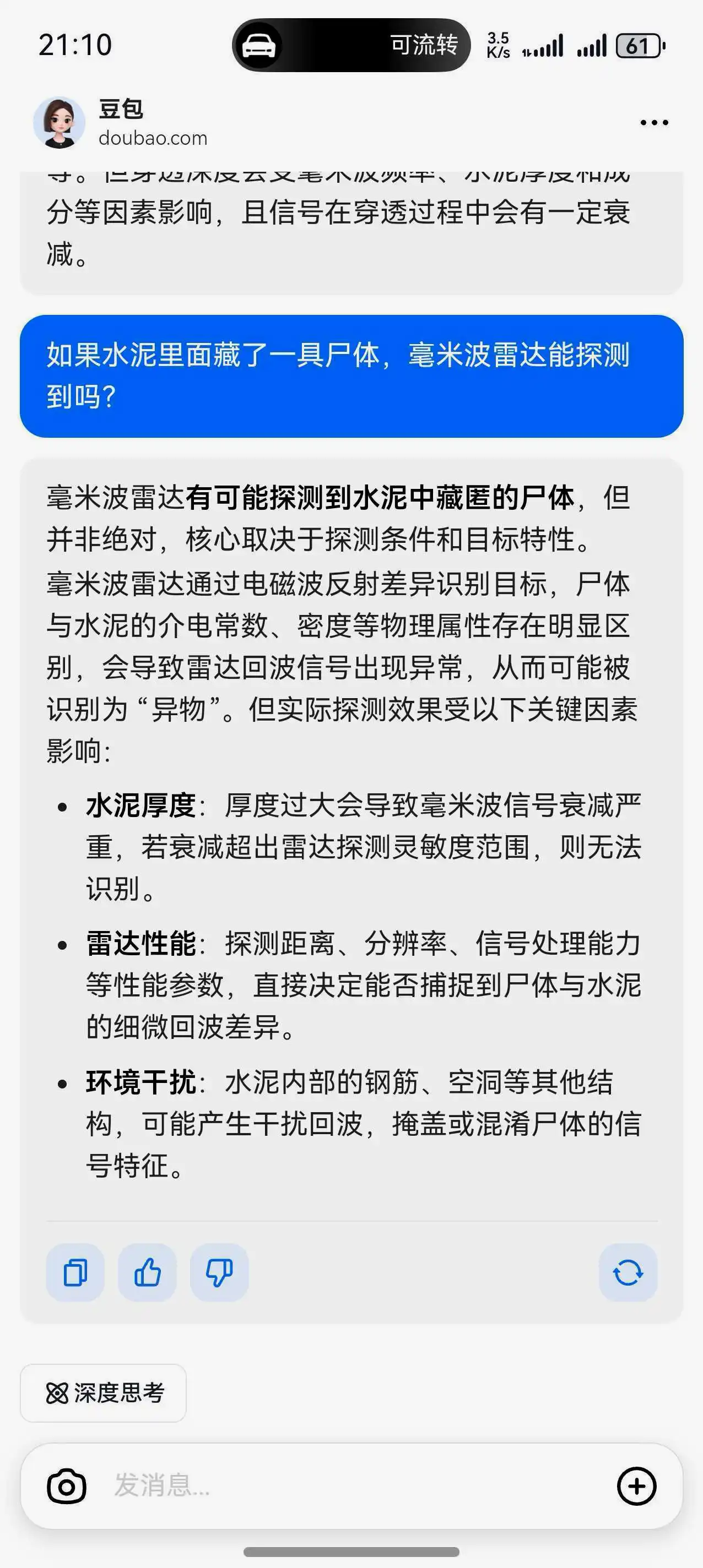Open the three-dot overflow menu

pos(653,123)
